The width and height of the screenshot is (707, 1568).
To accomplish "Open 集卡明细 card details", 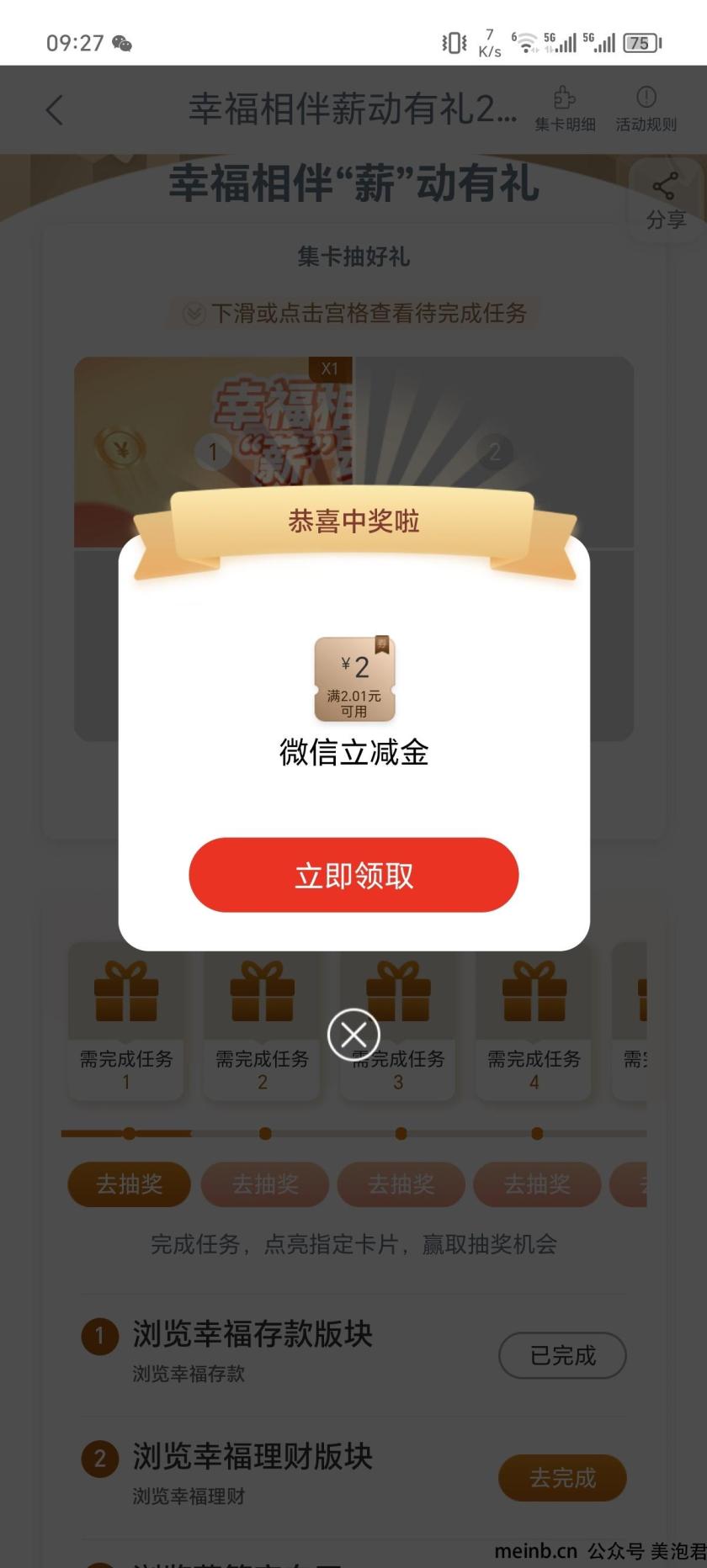I will (565, 109).
